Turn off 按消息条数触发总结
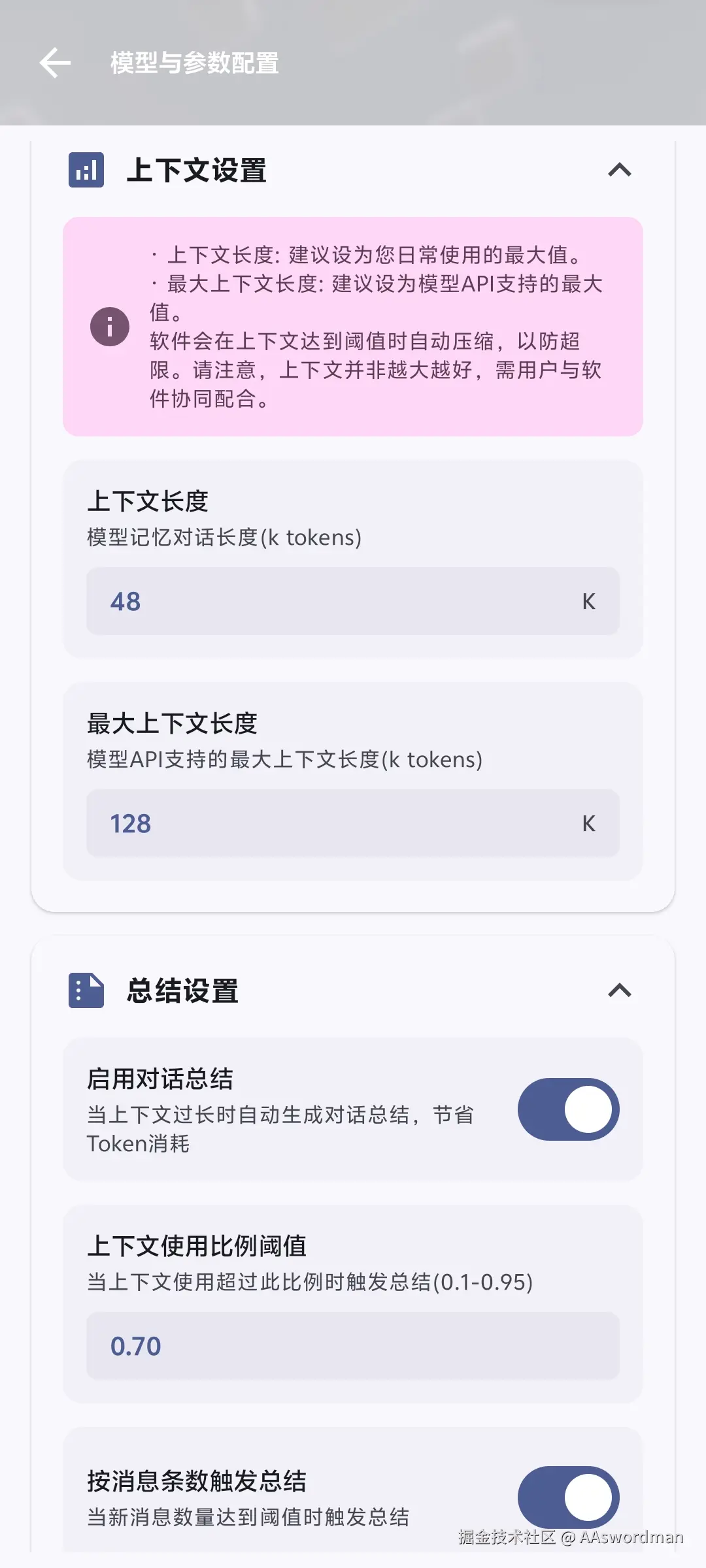The width and height of the screenshot is (706, 1568). pos(568,1497)
